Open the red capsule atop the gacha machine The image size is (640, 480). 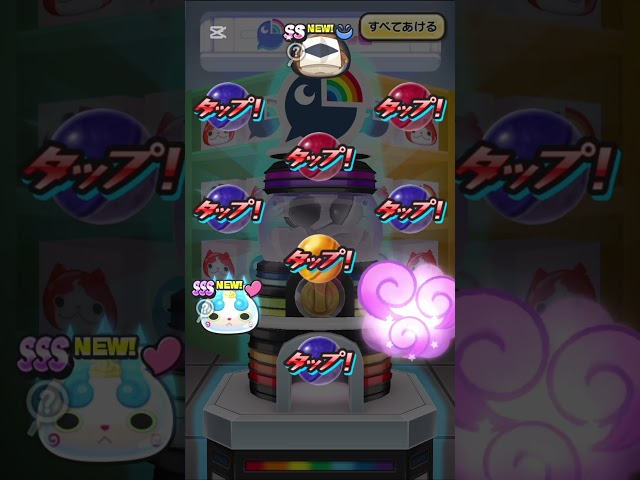tap(320, 154)
